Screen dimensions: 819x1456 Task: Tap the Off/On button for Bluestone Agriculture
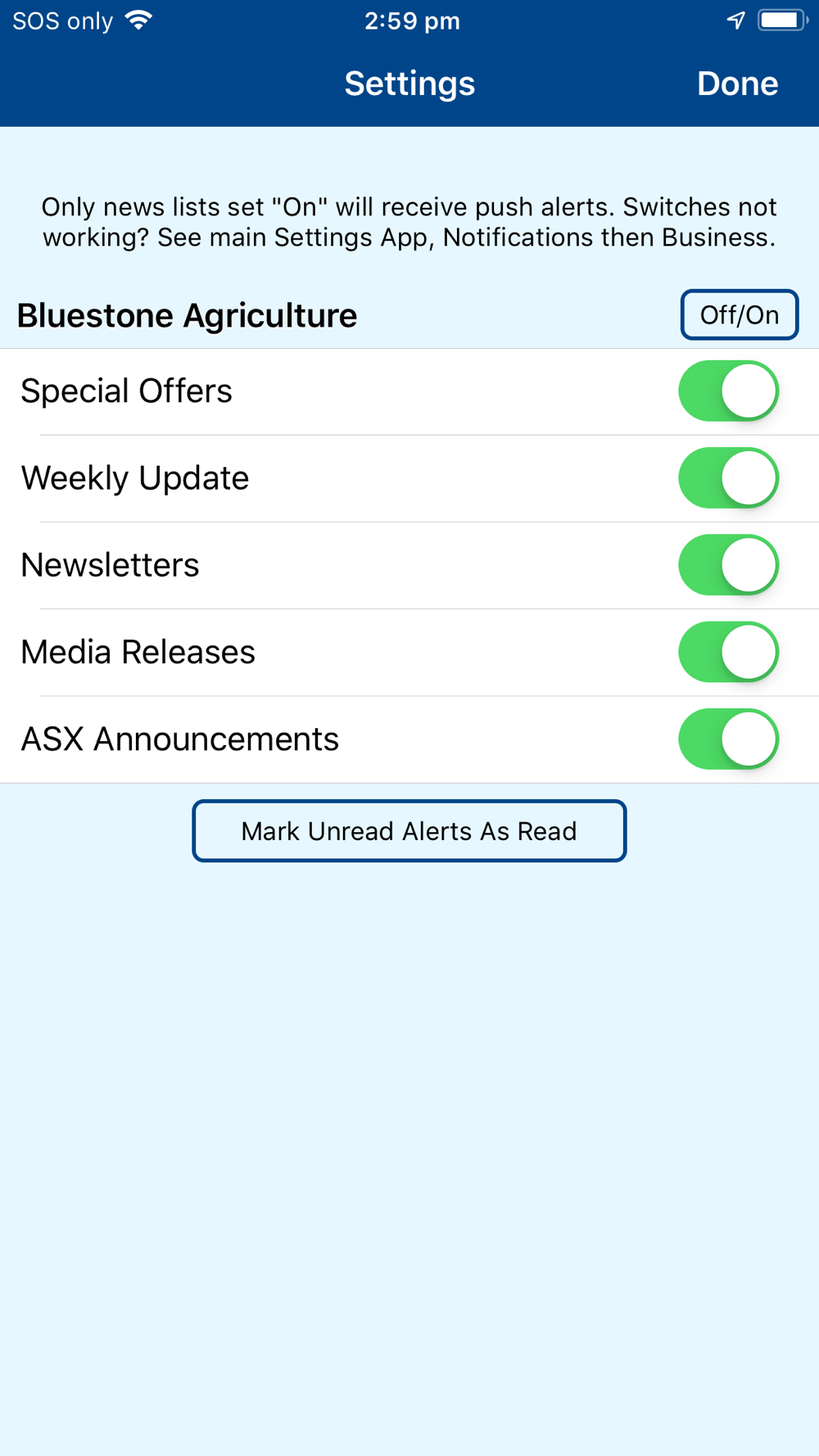[739, 314]
